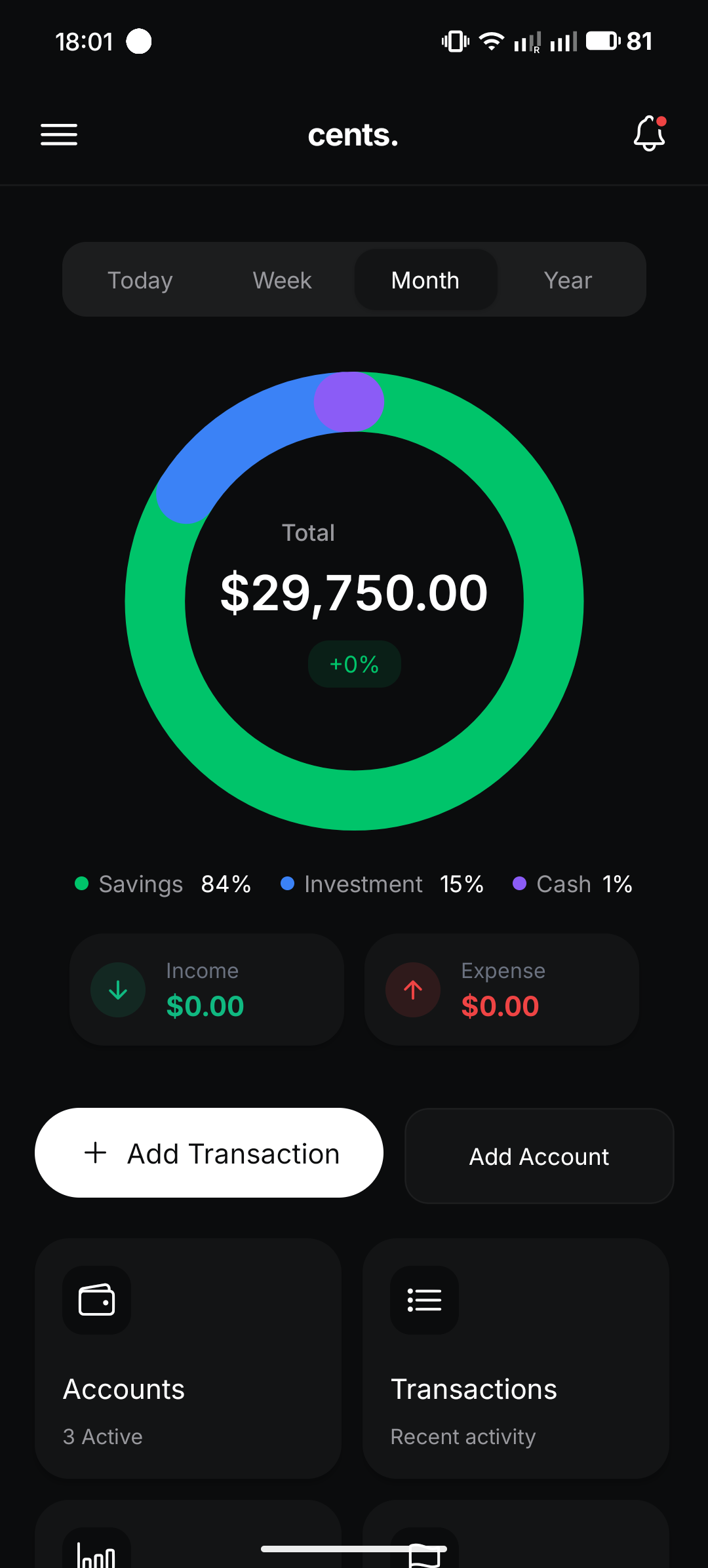Tap the Add Transaction button
Screen dimensions: 708x1568
(x=209, y=1153)
